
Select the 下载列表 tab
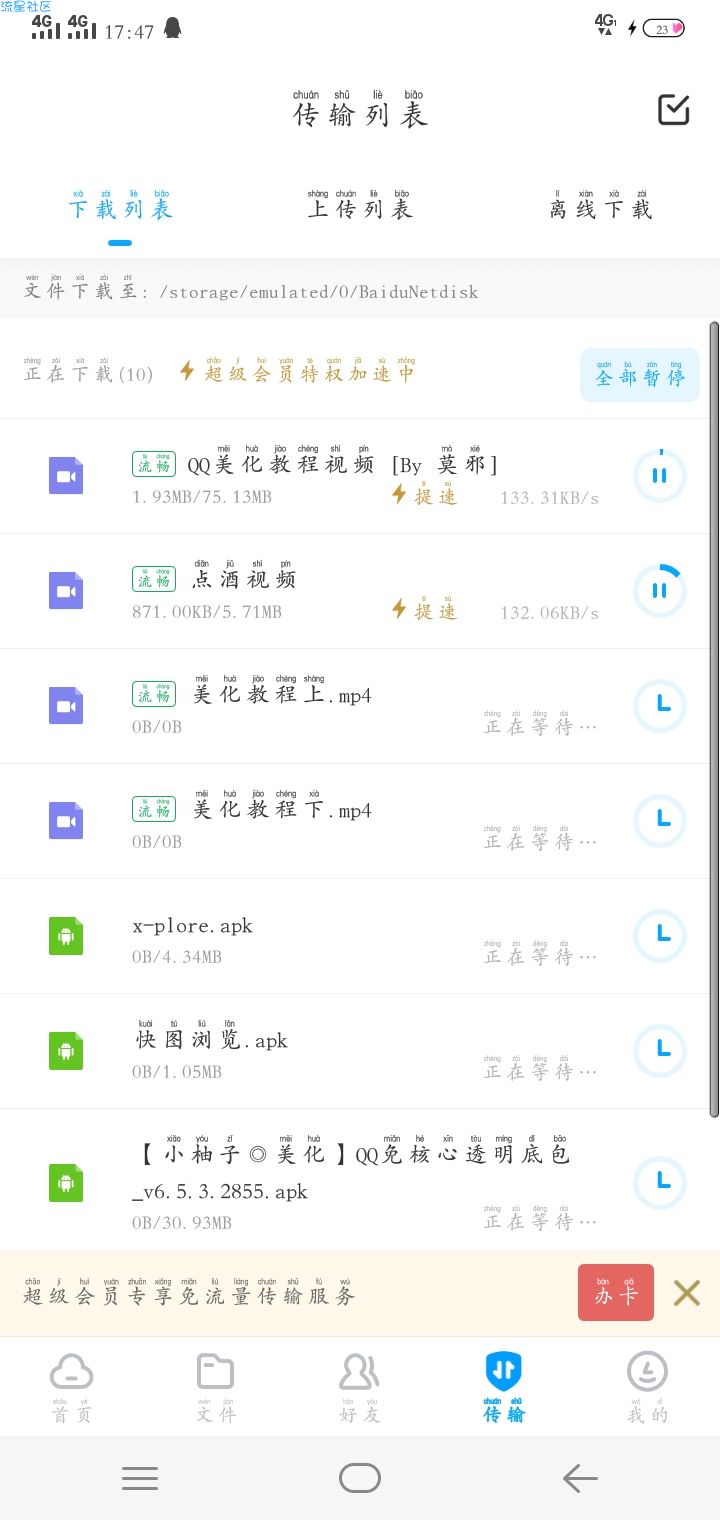point(120,204)
